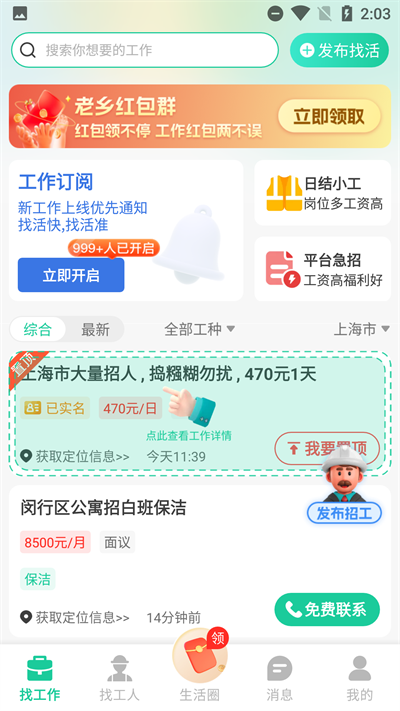Expand the 全部工种 dropdown
The image size is (400, 711).
200,329
